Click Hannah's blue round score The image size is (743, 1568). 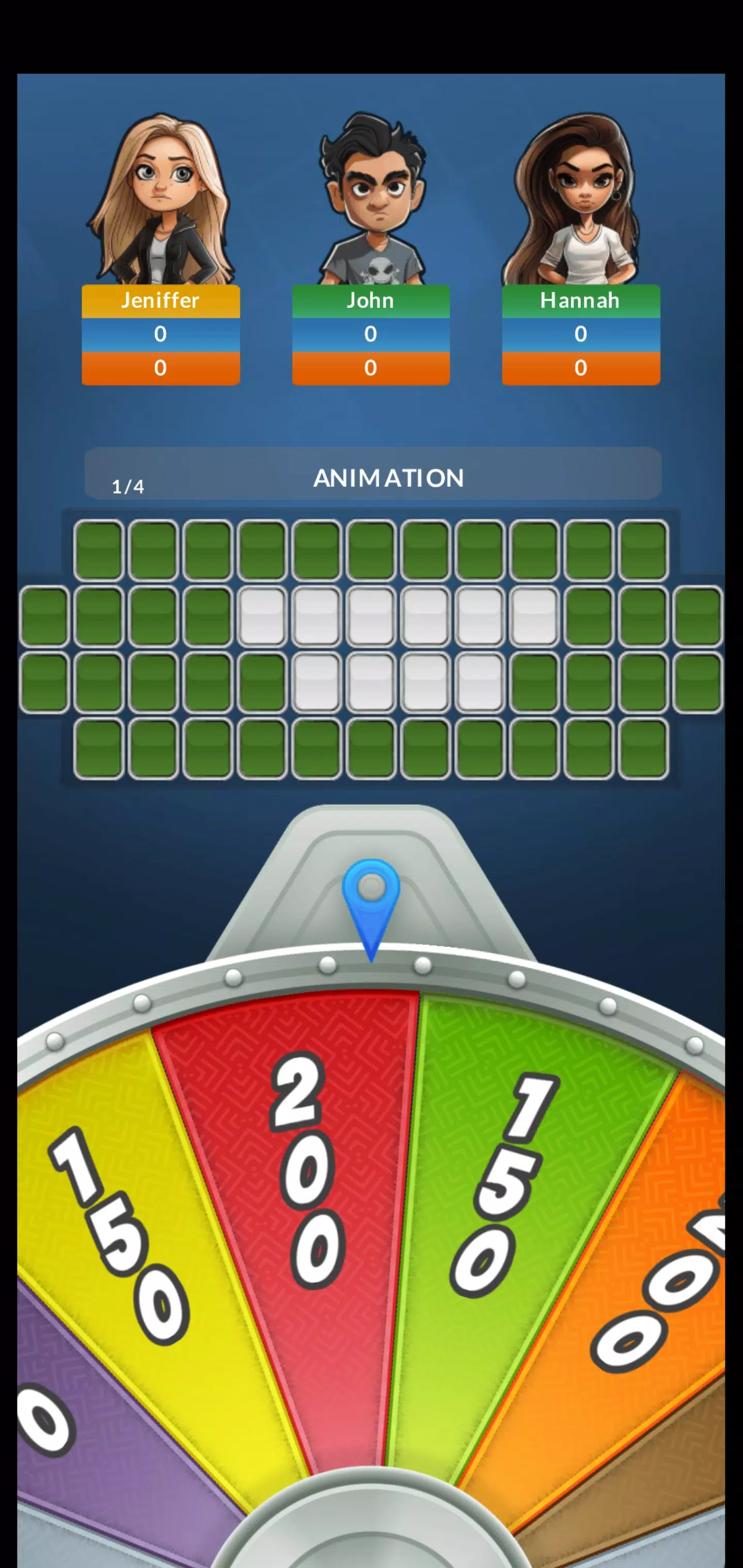click(580, 334)
